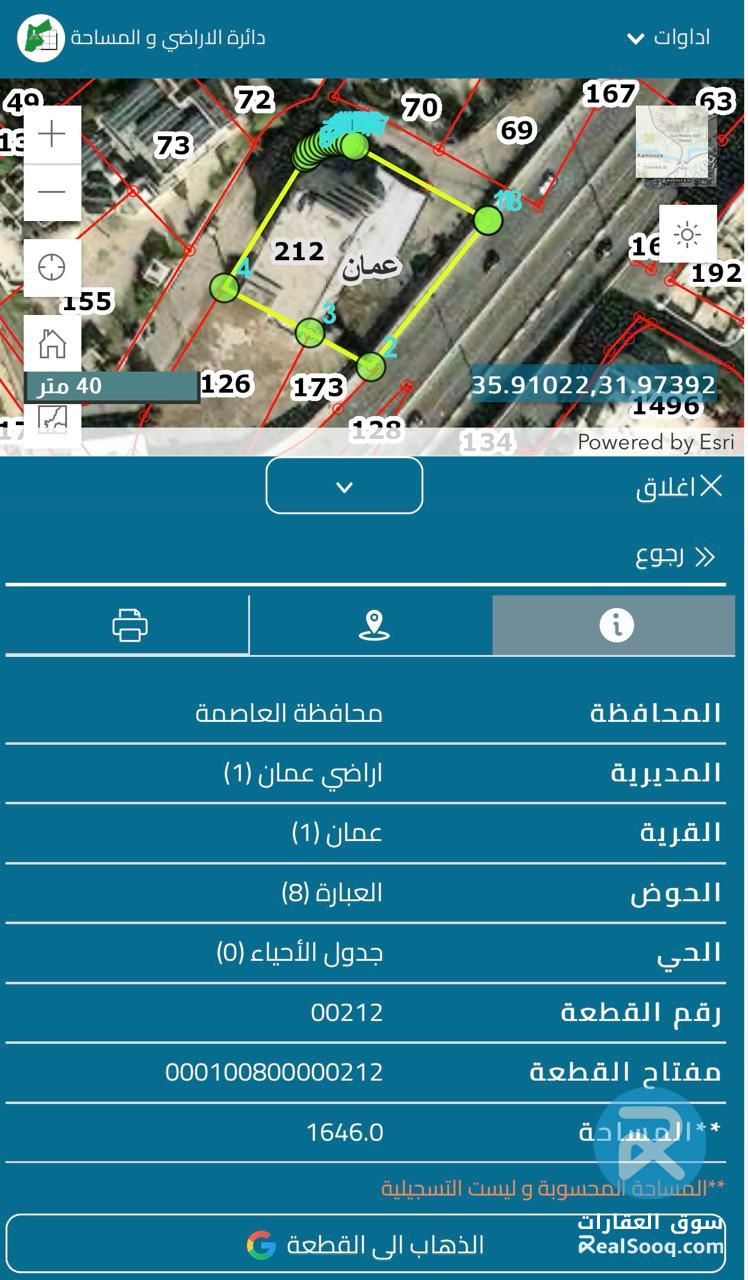The height and width of the screenshot is (1280, 748).
Task: Open the measurement tool icon
Action: tap(52, 418)
